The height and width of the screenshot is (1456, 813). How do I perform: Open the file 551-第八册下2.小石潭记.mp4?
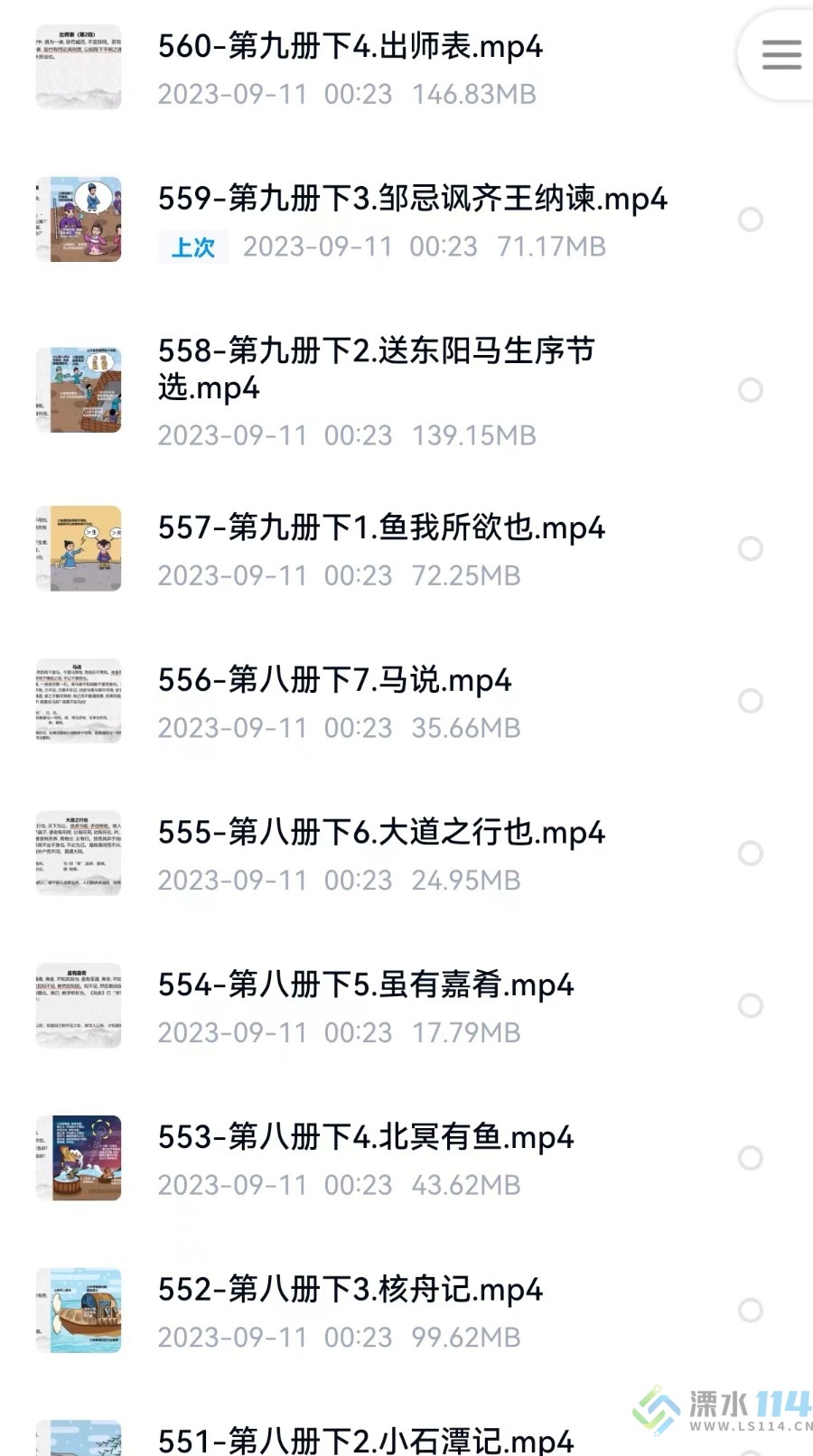(x=365, y=1440)
